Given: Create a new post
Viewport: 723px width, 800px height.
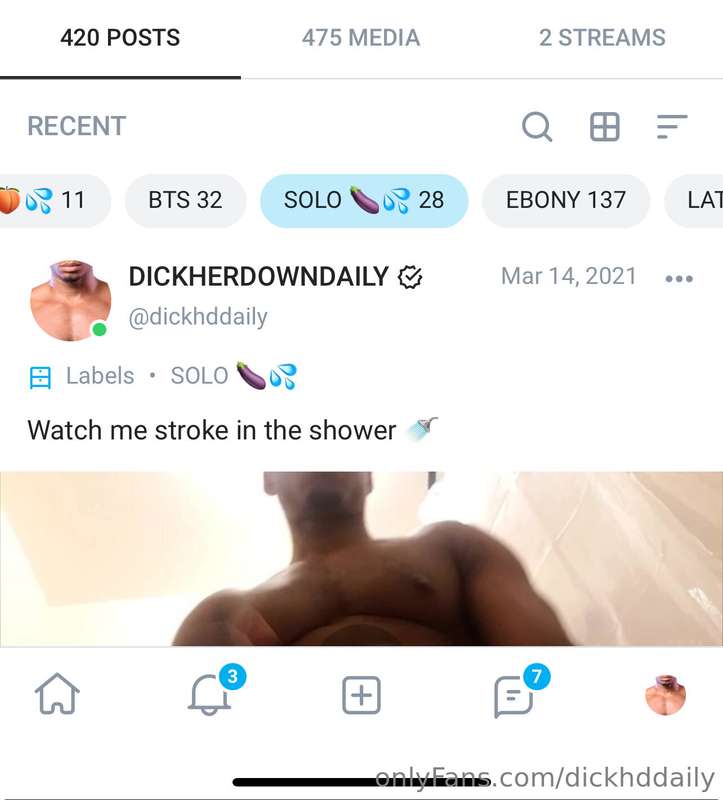Looking at the screenshot, I should [x=361, y=694].
